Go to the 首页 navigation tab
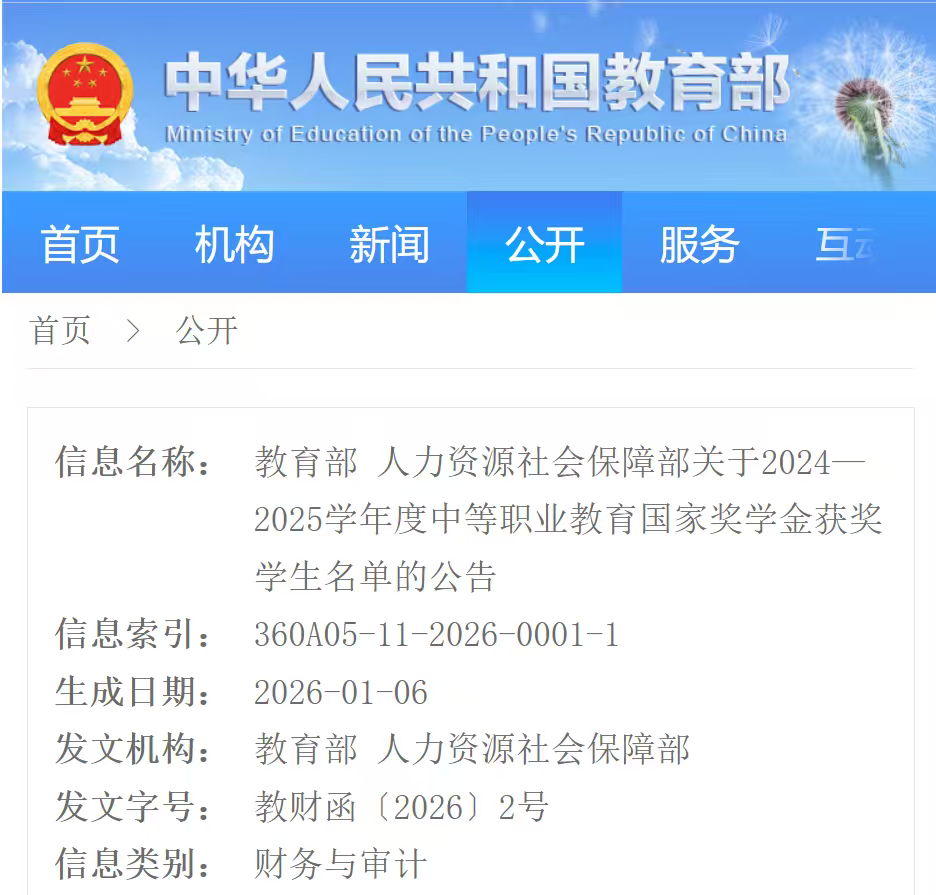Image resolution: width=936 pixels, height=895 pixels. [x=80, y=244]
